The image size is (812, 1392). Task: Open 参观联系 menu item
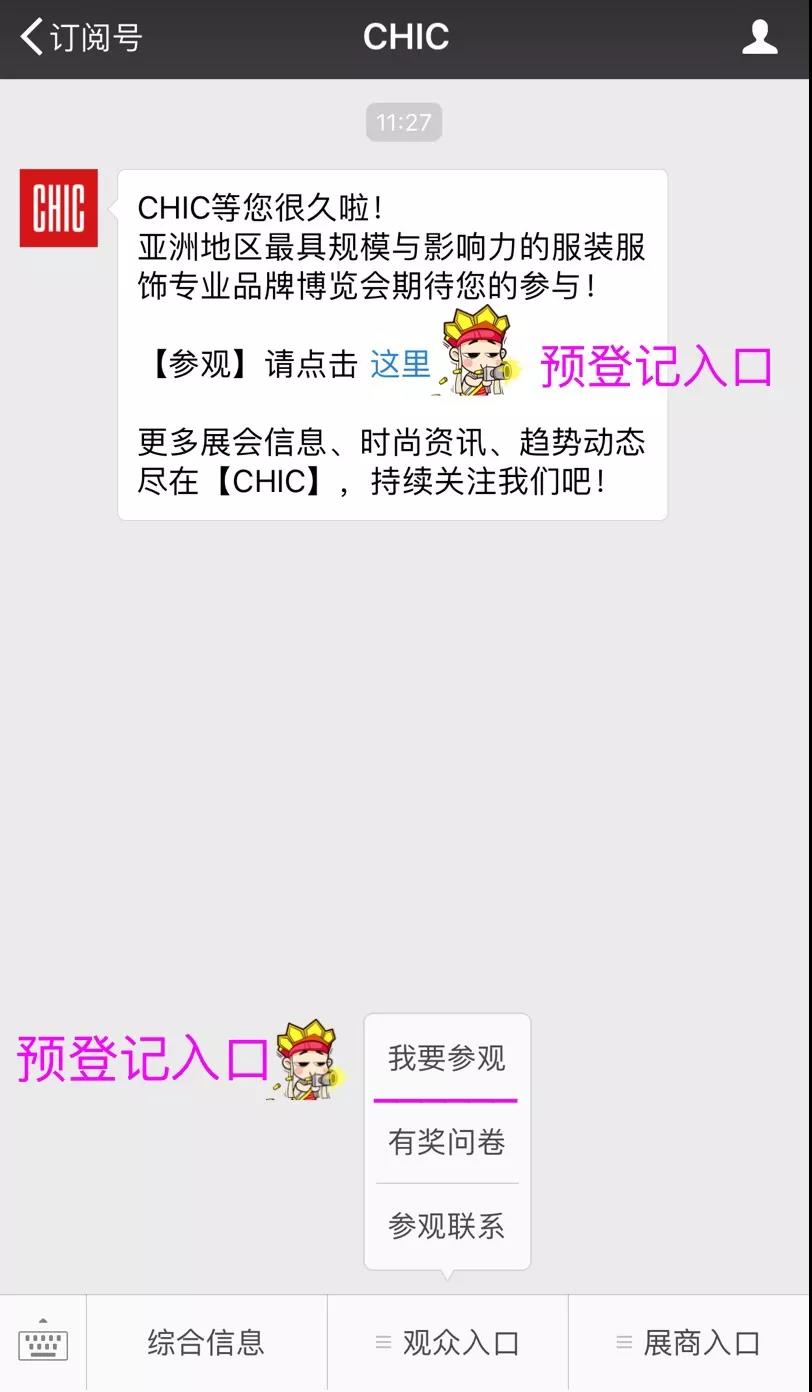[447, 1226]
